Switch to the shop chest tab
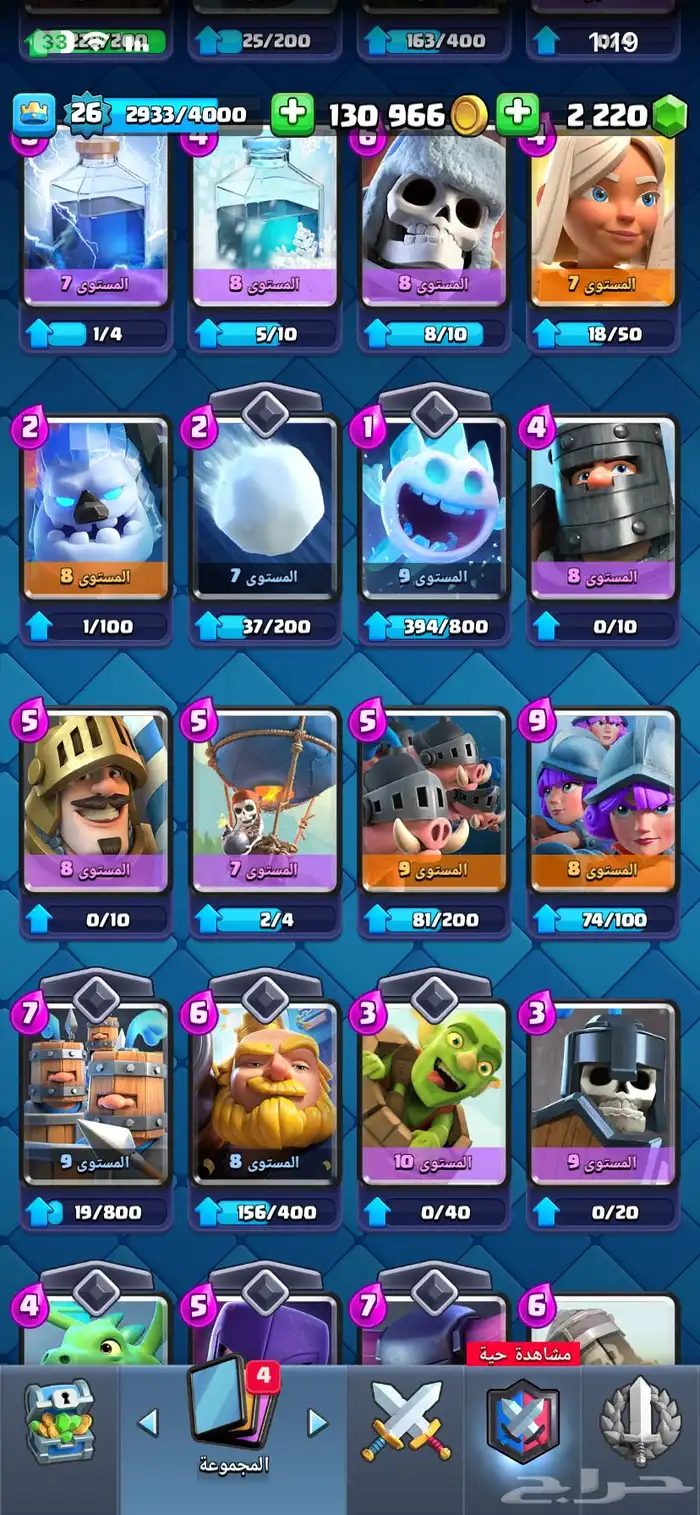The width and height of the screenshot is (700, 1515). click(x=59, y=1422)
